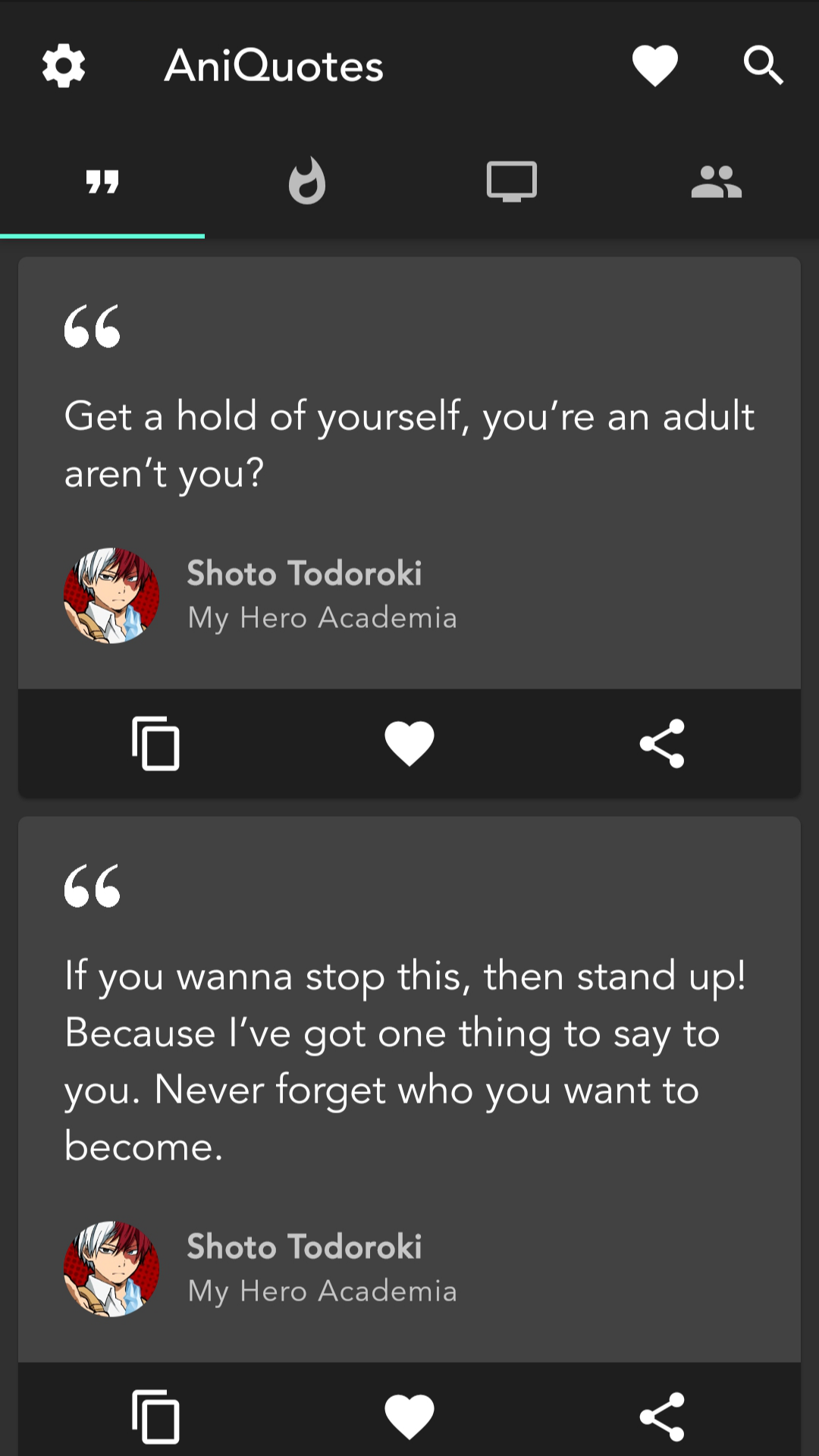Switch to the characters people tab
The width and height of the screenshot is (819, 1456).
point(717,182)
